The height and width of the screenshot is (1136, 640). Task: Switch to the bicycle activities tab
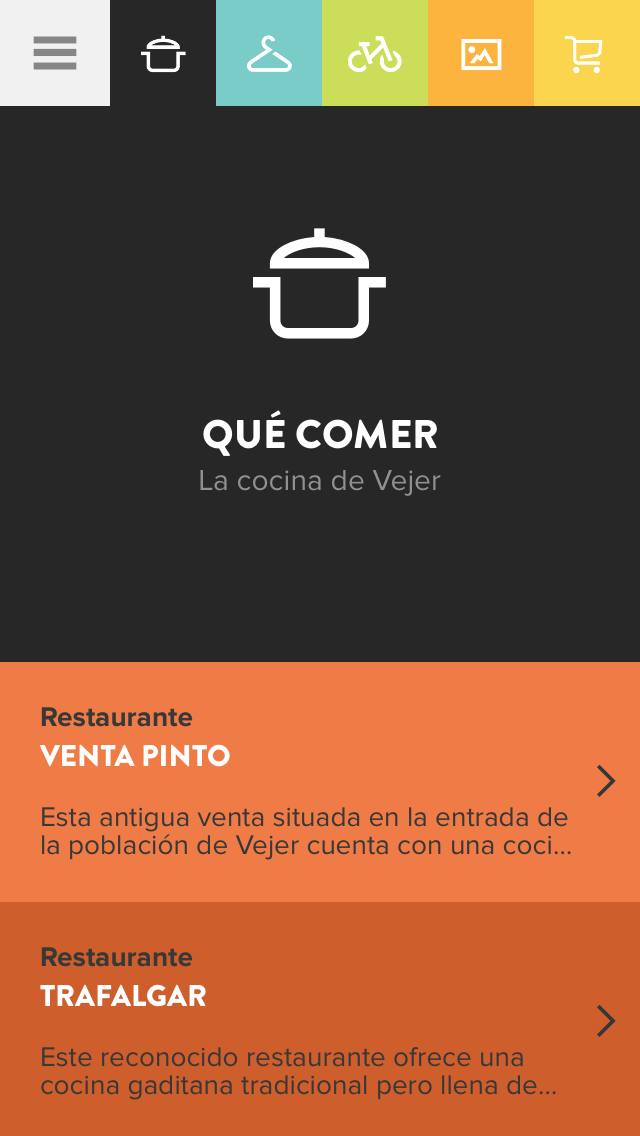coord(375,53)
